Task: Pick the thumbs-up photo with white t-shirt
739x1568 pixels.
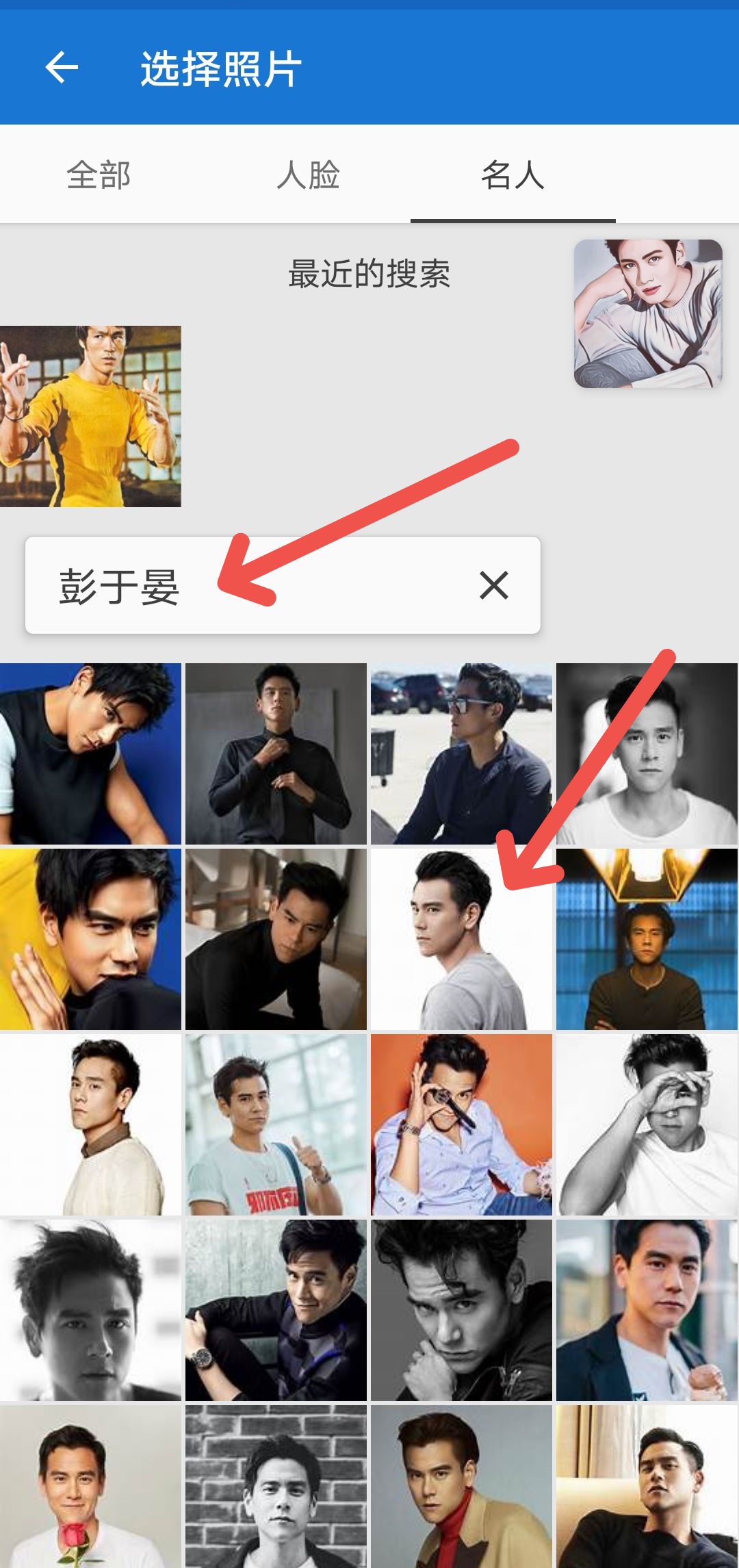Action: (x=276, y=1124)
